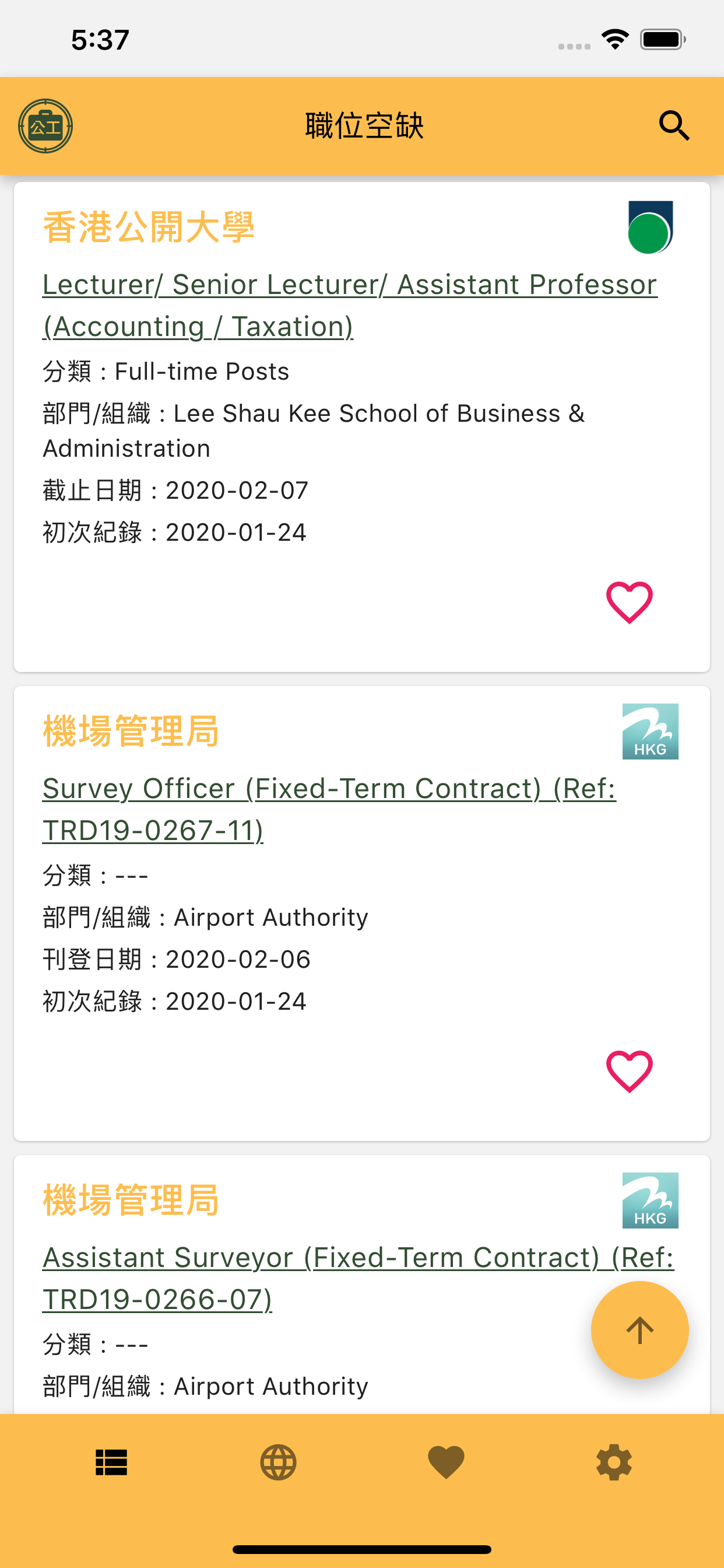Click the HKG logo on Survey Officer card
724x1568 pixels.
click(x=650, y=732)
